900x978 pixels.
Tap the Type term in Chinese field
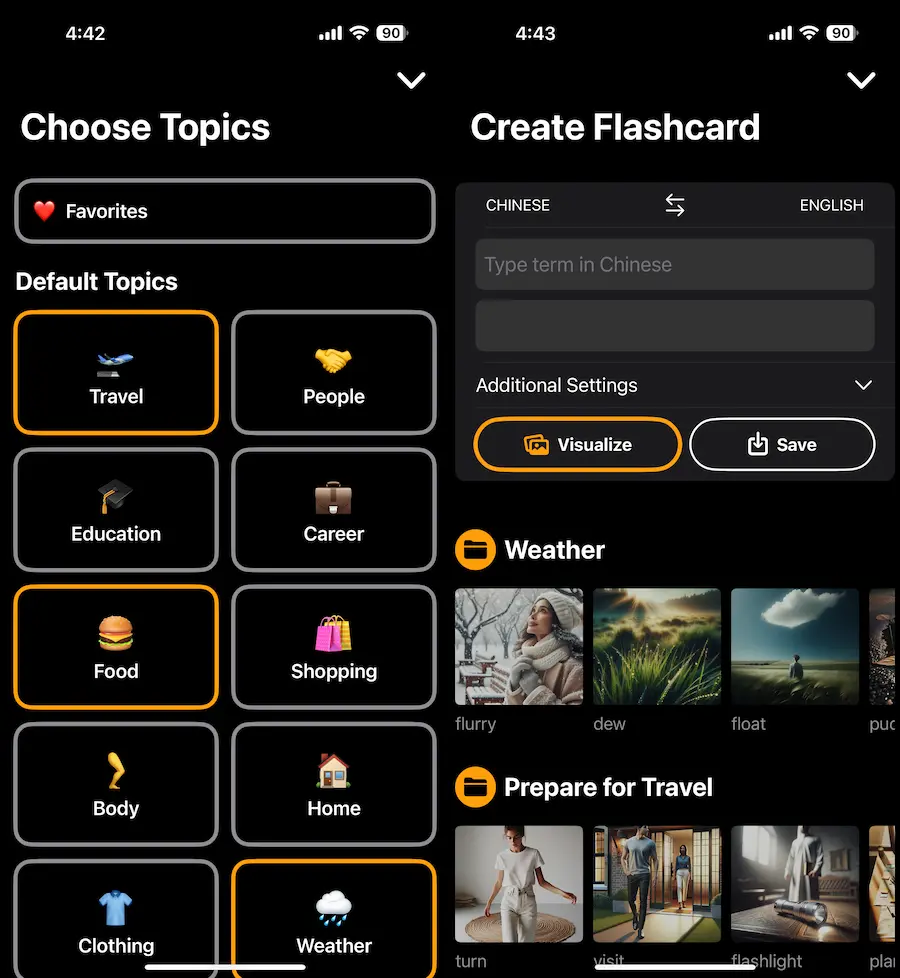675,265
